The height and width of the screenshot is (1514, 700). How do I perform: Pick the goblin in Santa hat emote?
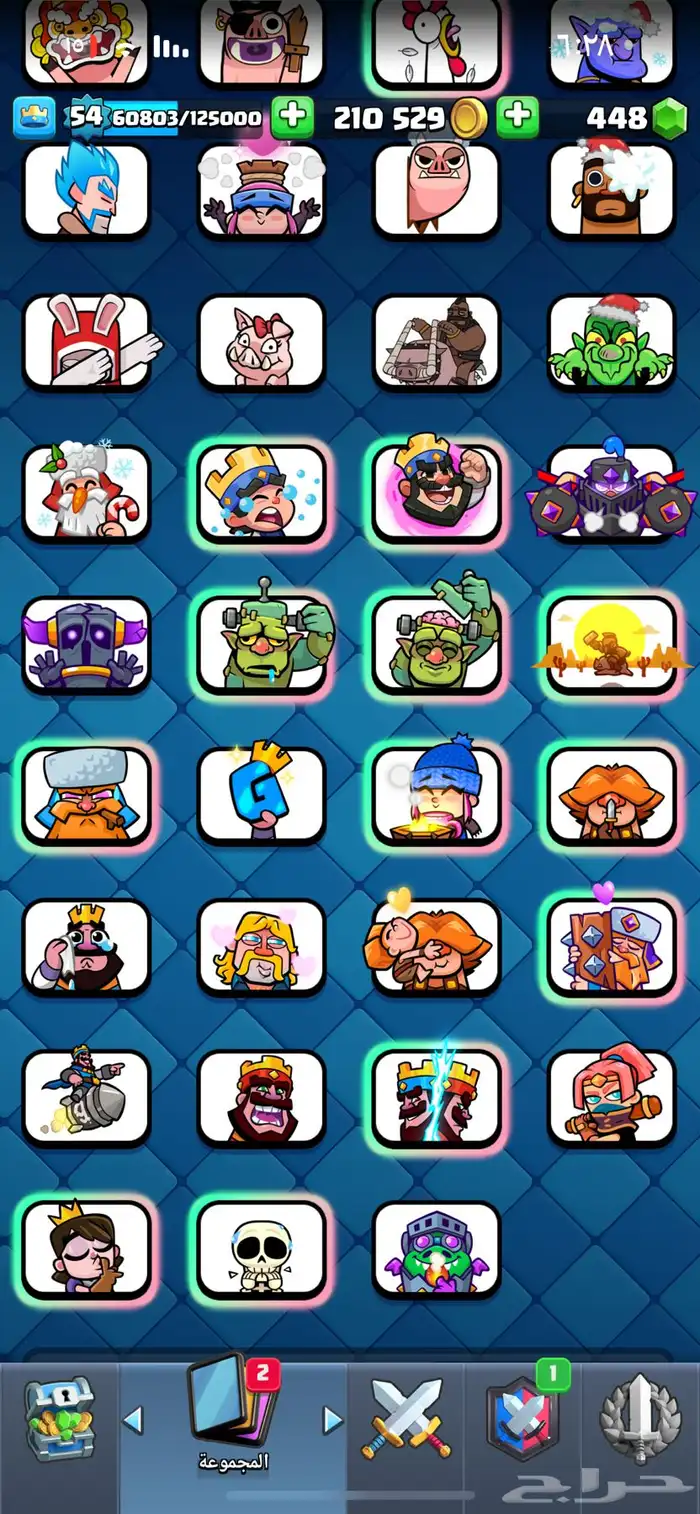(x=611, y=342)
